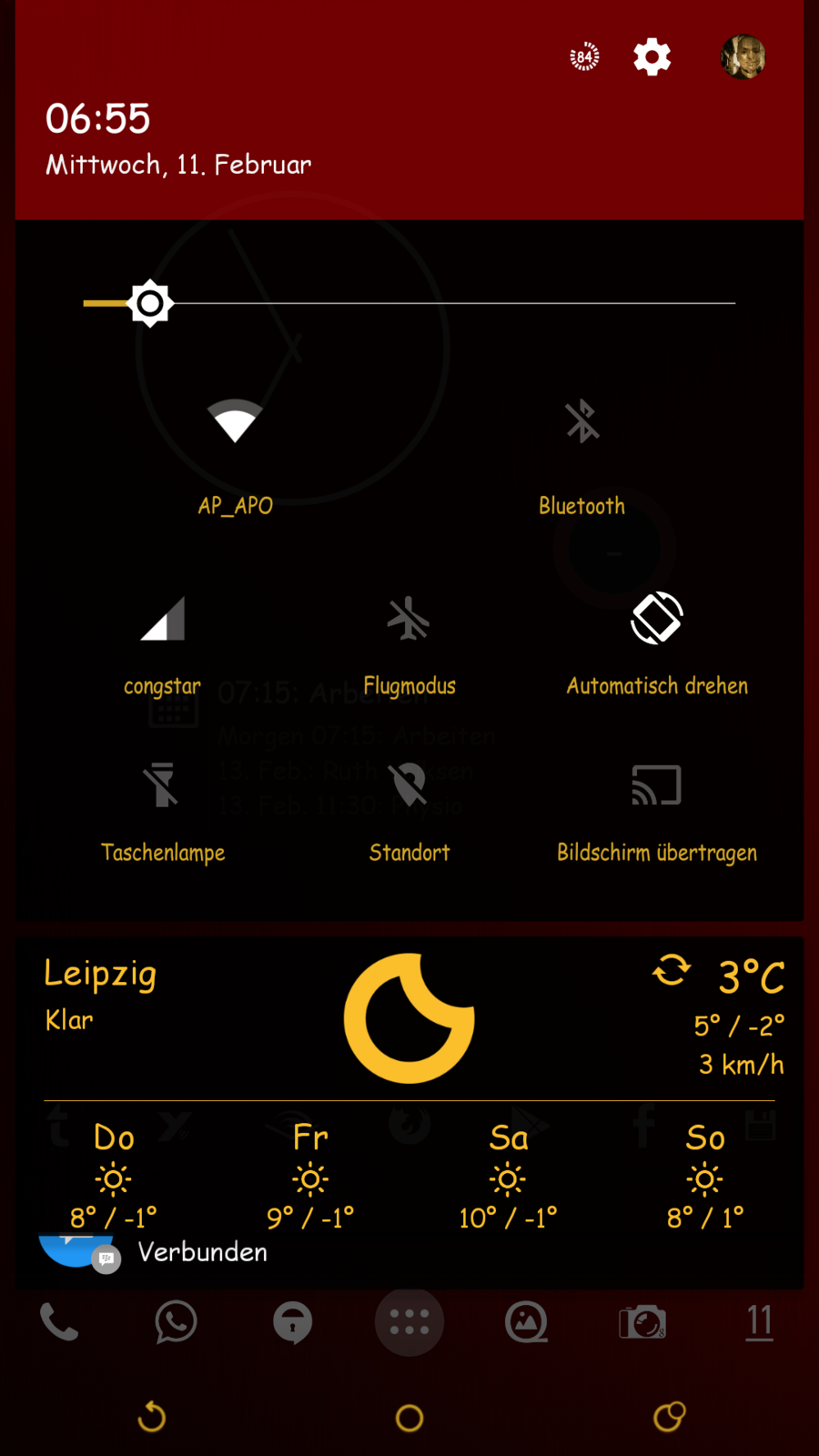Image resolution: width=819 pixels, height=1456 pixels.
Task: Start Bildschirm übertragen
Action: point(657,786)
